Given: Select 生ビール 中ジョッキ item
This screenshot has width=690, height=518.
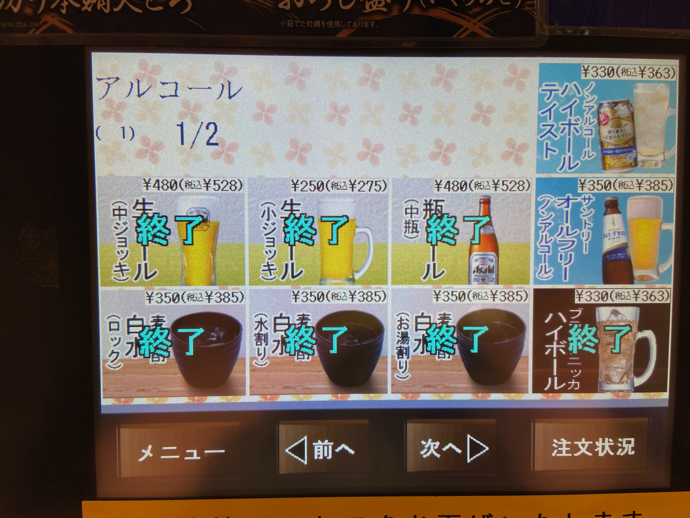Looking at the screenshot, I should coord(173,232).
